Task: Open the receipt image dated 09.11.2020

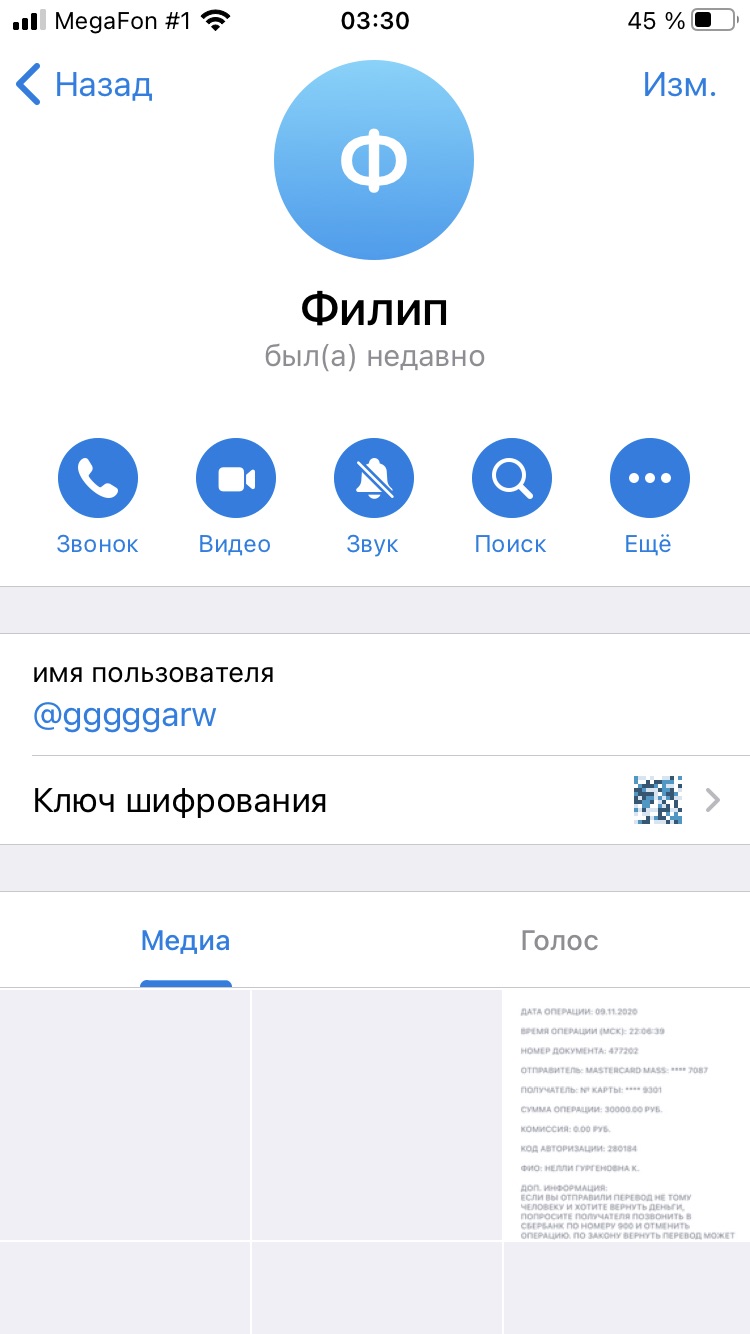Action: click(x=627, y=1115)
